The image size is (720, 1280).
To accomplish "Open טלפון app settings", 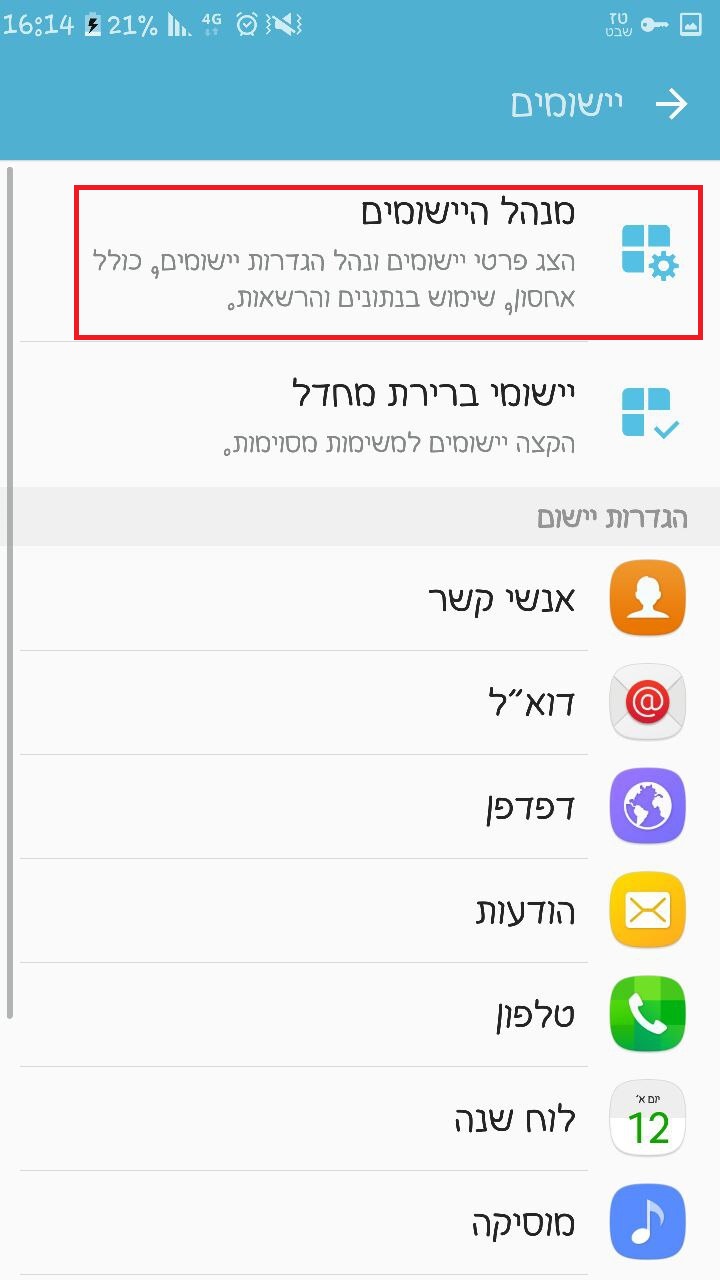I will coord(360,1014).
